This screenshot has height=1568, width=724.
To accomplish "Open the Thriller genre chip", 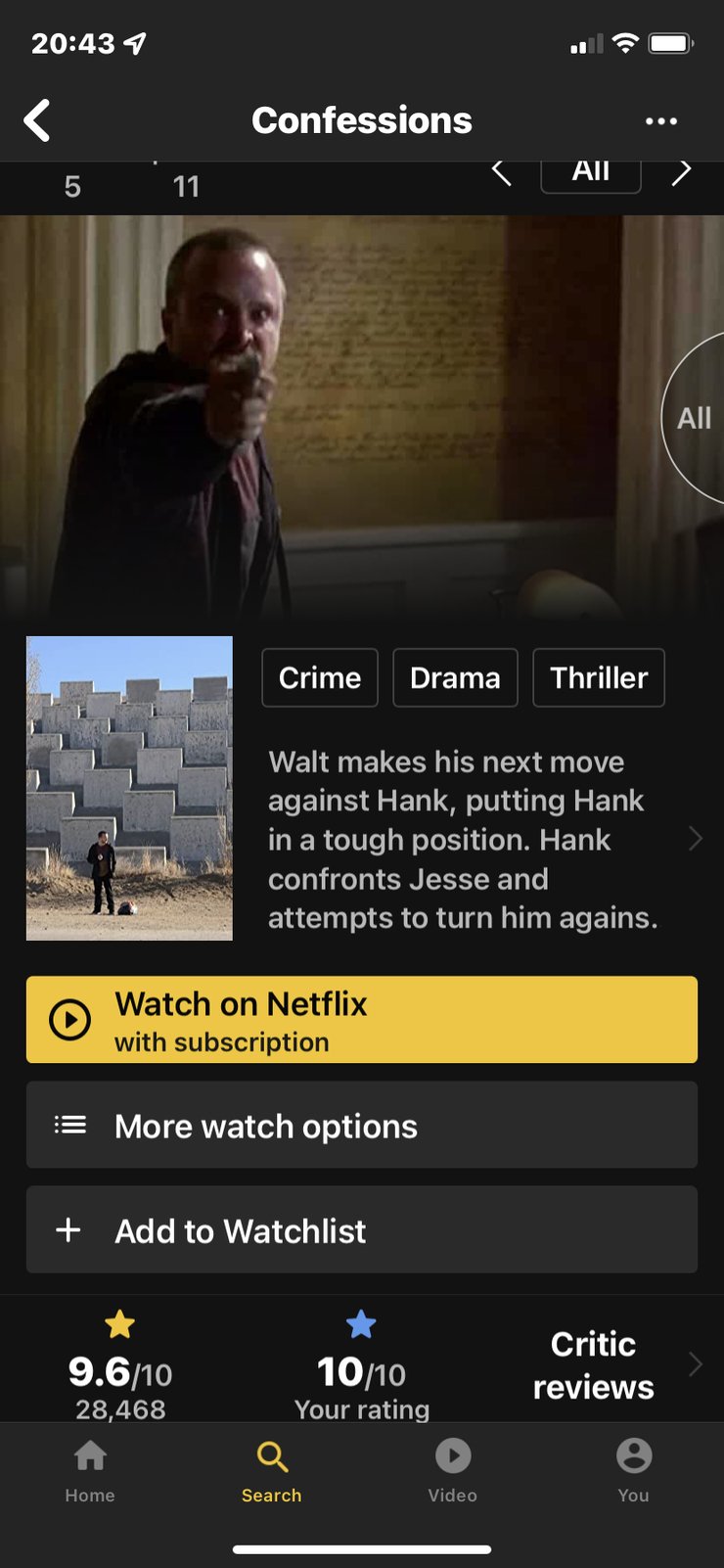I will pyautogui.click(x=599, y=677).
